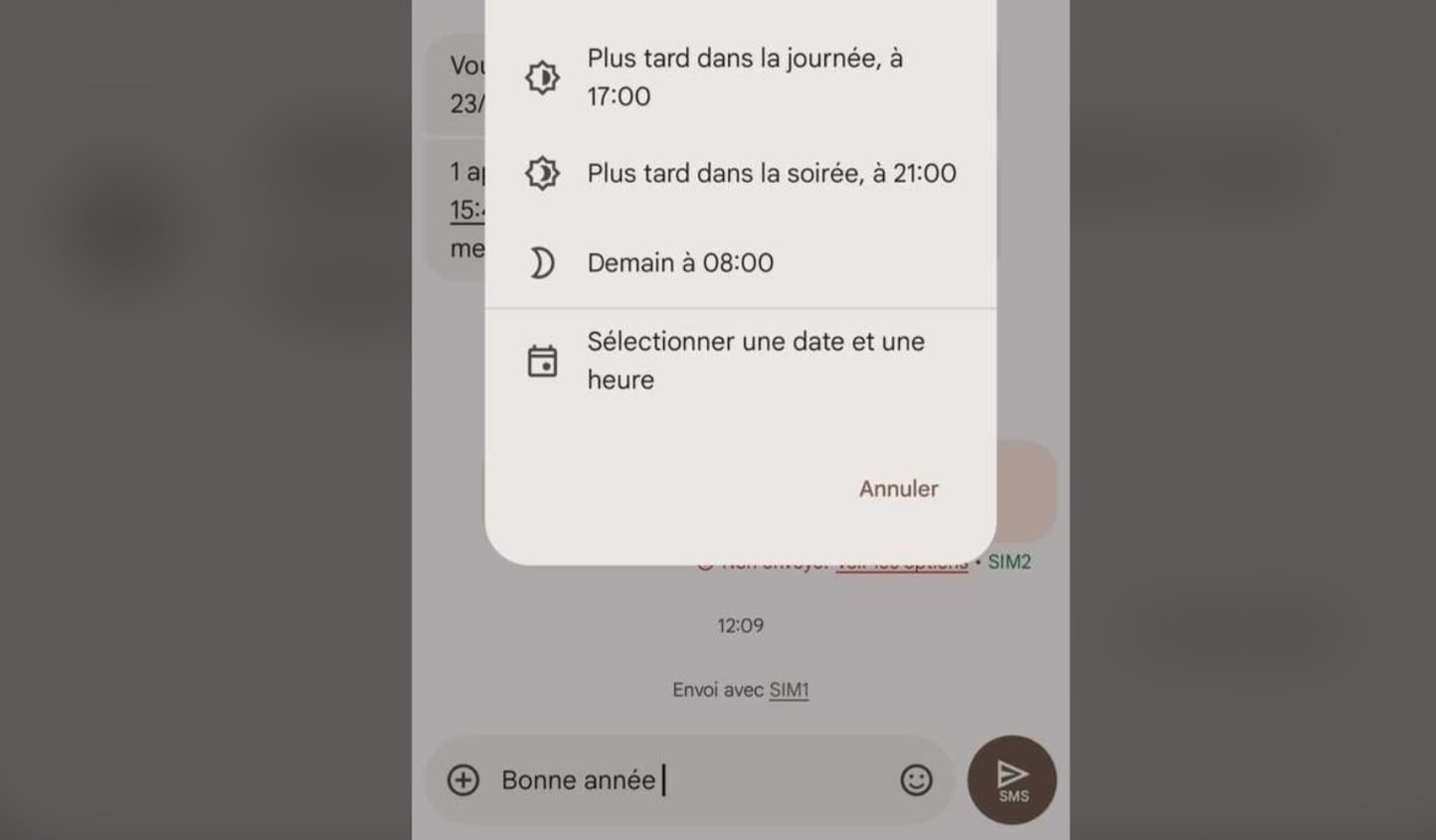Image resolution: width=1436 pixels, height=840 pixels.
Task: Open the plus attachment icon
Action: pyautogui.click(x=463, y=780)
